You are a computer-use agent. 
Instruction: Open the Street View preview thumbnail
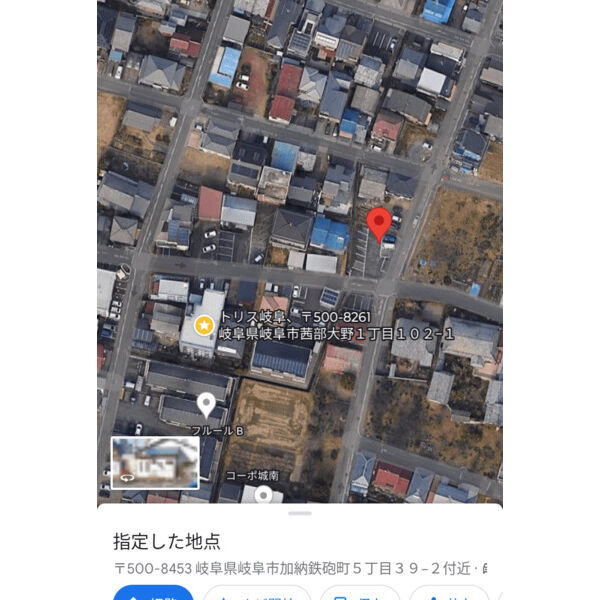tap(154, 462)
